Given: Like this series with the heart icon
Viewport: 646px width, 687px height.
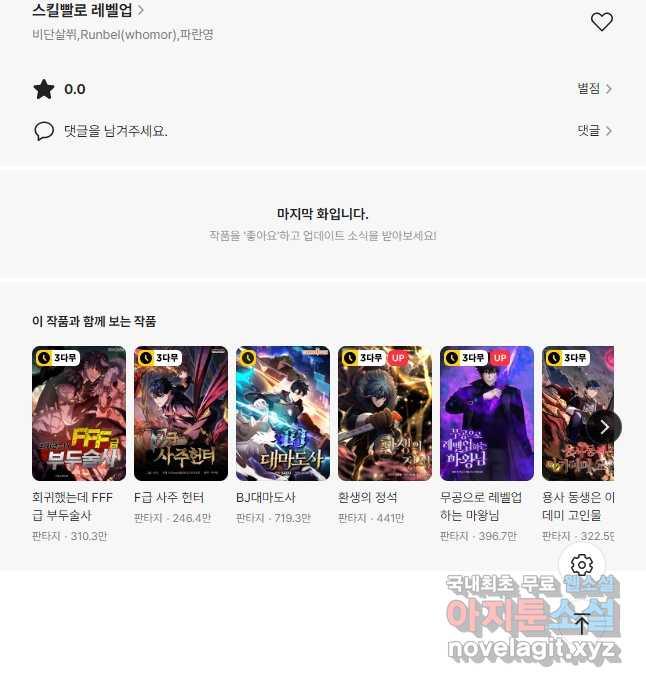Looking at the screenshot, I should 601,21.
